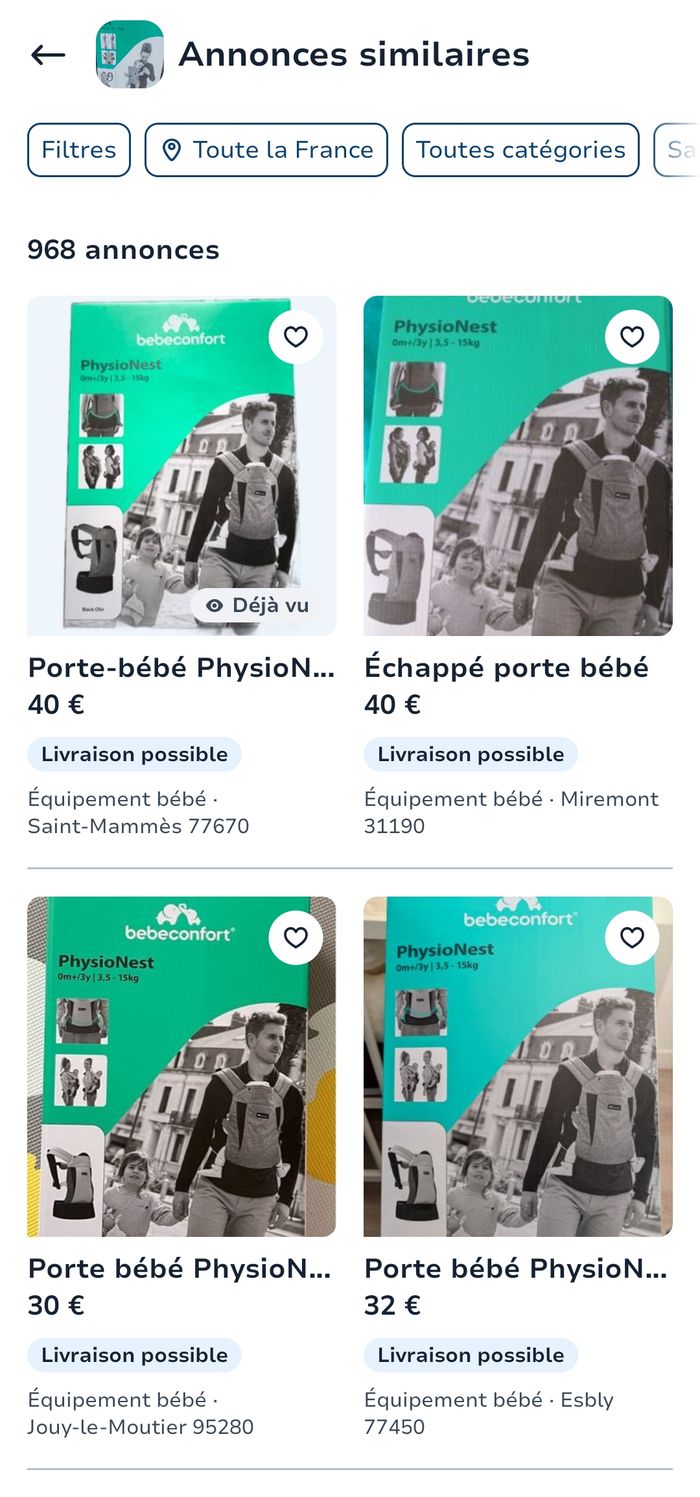Image resolution: width=700 pixels, height=1497 pixels.
Task: Open the Toutes catégories filter
Action: click(520, 150)
